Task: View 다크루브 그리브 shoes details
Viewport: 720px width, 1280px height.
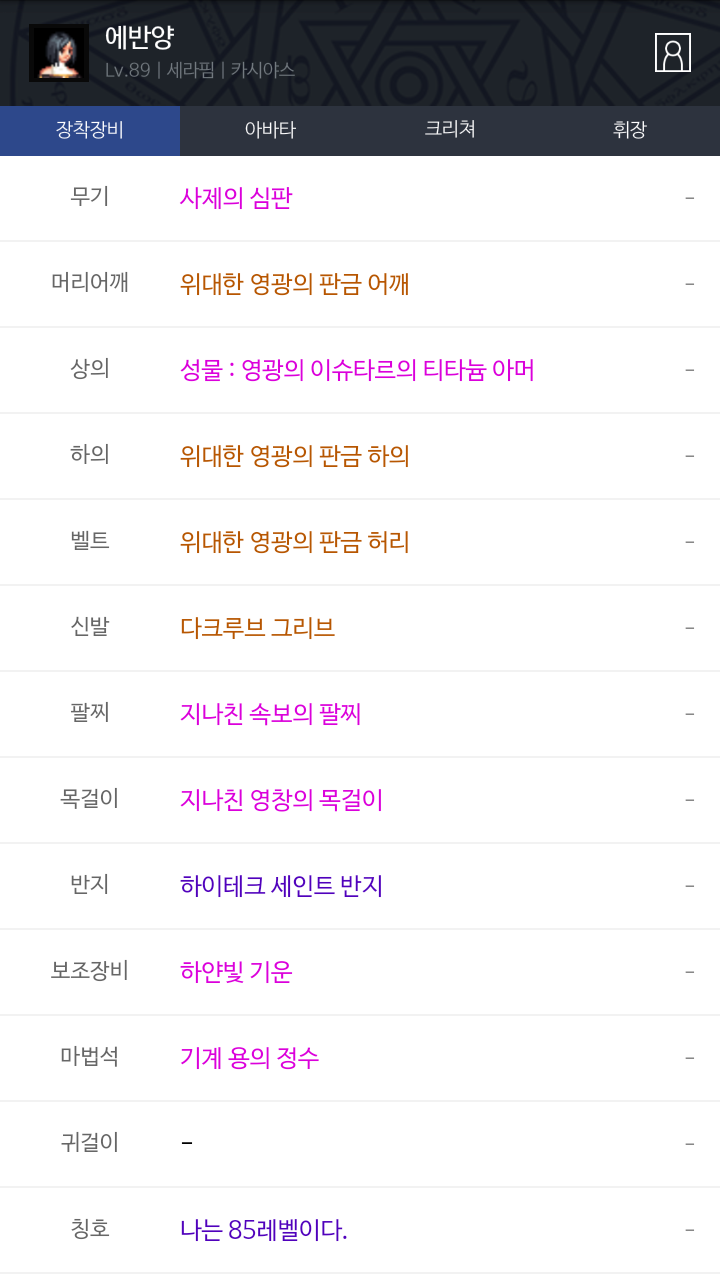Action: point(257,628)
